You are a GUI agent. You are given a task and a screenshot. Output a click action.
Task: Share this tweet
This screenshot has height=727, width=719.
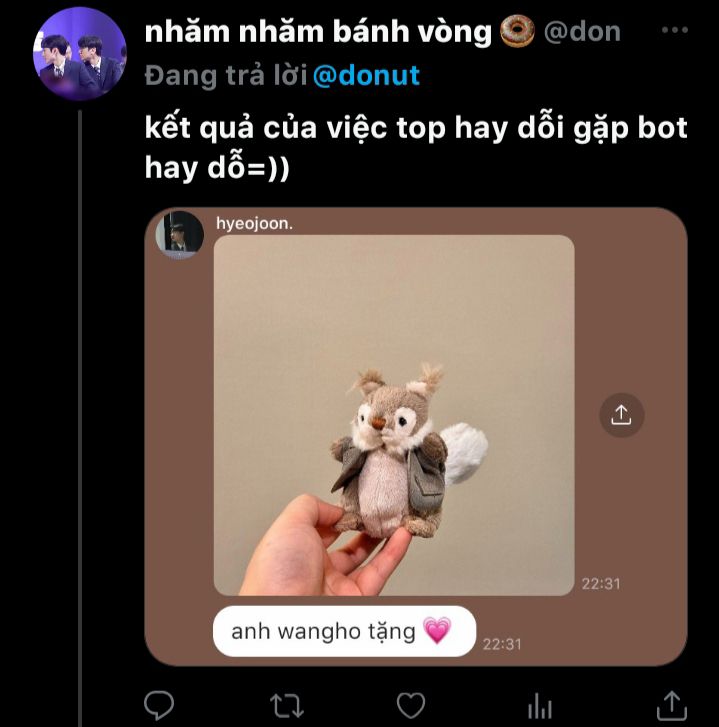pyautogui.click(x=672, y=704)
